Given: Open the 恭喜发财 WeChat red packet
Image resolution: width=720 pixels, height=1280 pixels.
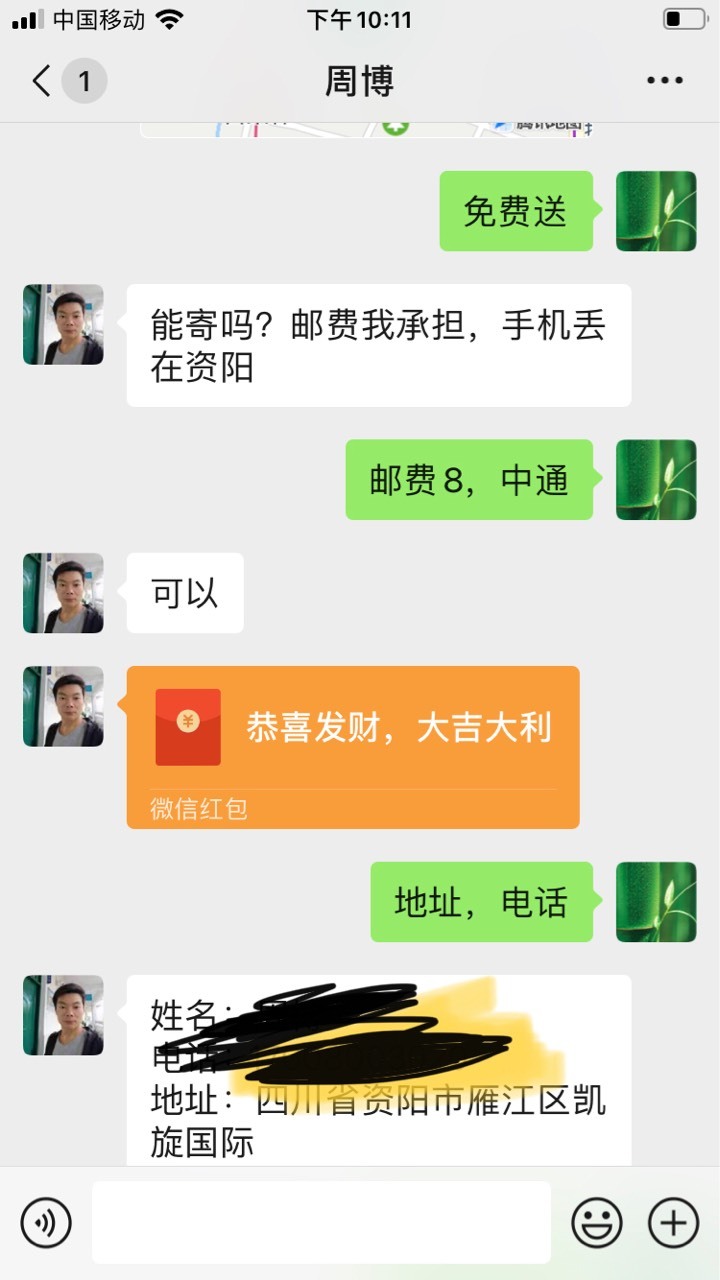Looking at the screenshot, I should coord(353,747).
